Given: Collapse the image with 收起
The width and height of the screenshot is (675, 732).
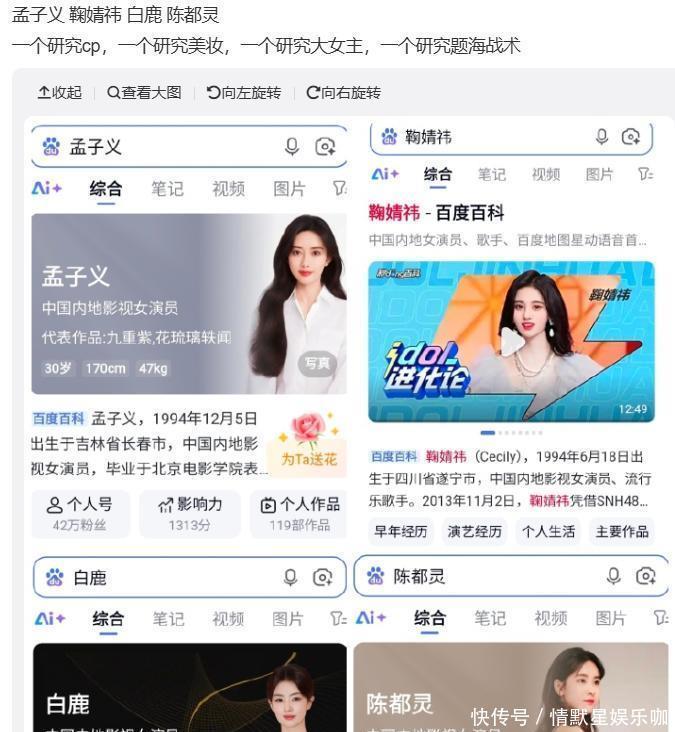Looking at the screenshot, I should click(60, 93).
